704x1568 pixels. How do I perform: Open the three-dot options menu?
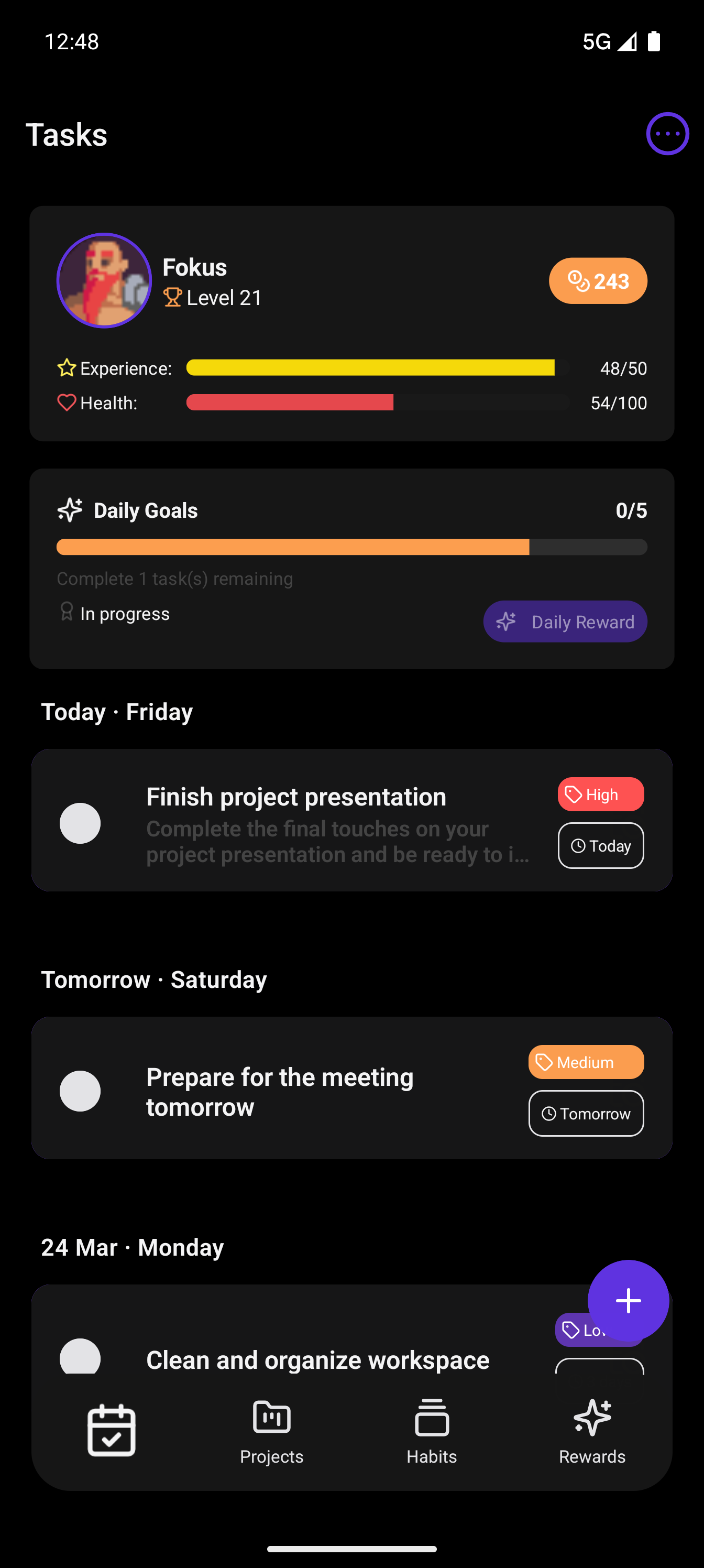coord(667,133)
